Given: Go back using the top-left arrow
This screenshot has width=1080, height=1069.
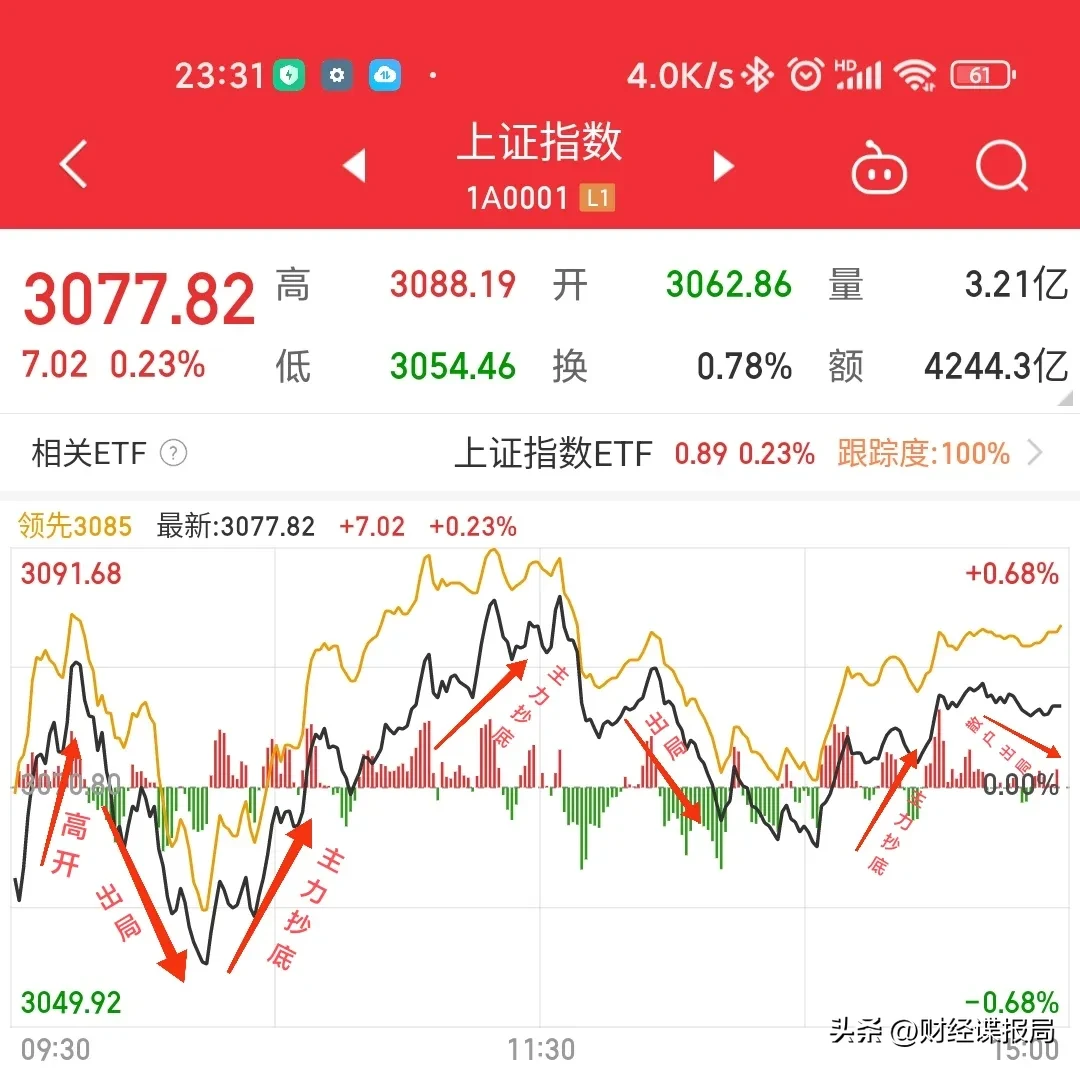Looking at the screenshot, I should pyautogui.click(x=75, y=165).
